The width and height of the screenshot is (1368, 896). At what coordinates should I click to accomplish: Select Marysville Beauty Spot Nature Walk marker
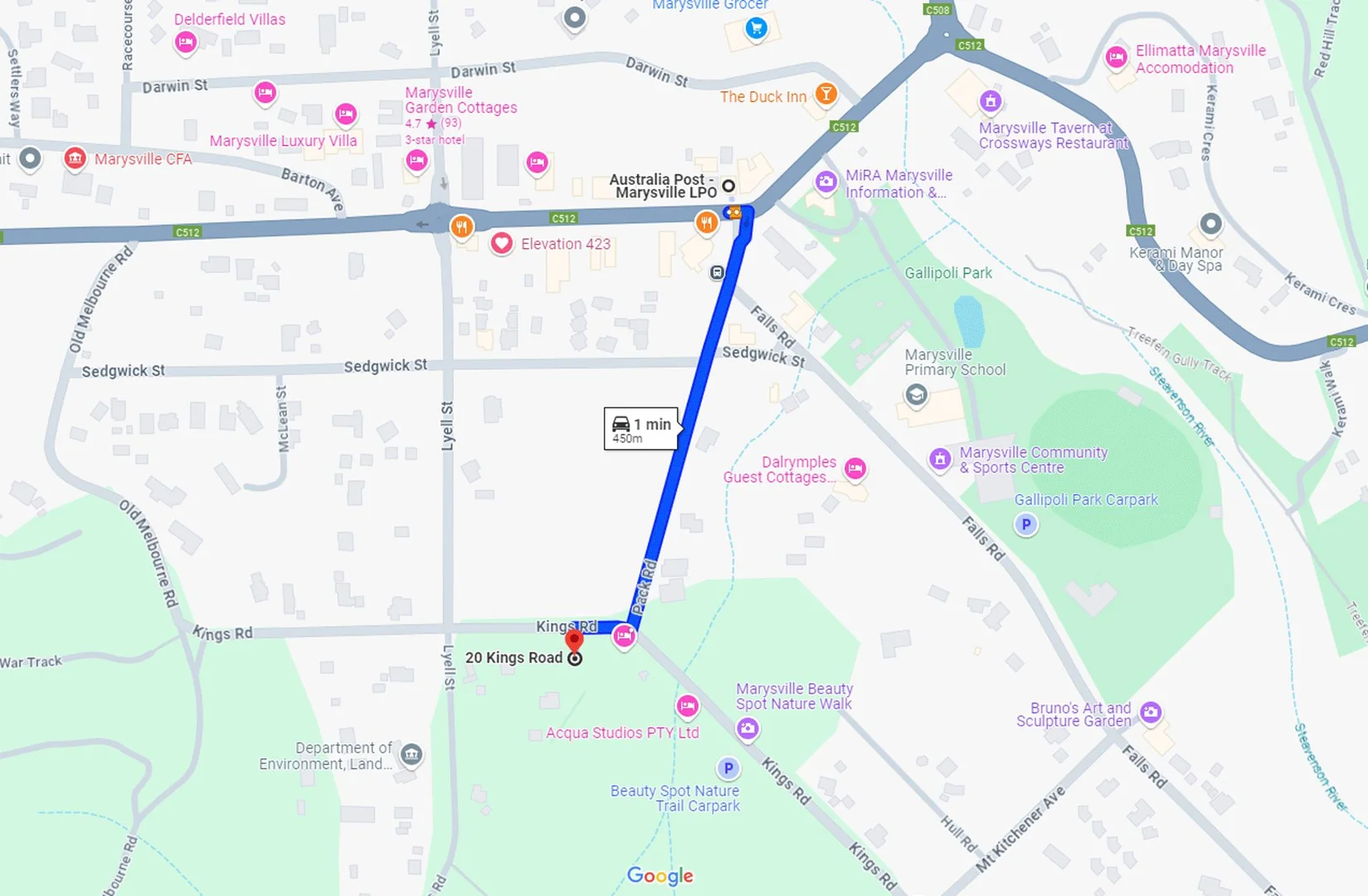coord(747,728)
